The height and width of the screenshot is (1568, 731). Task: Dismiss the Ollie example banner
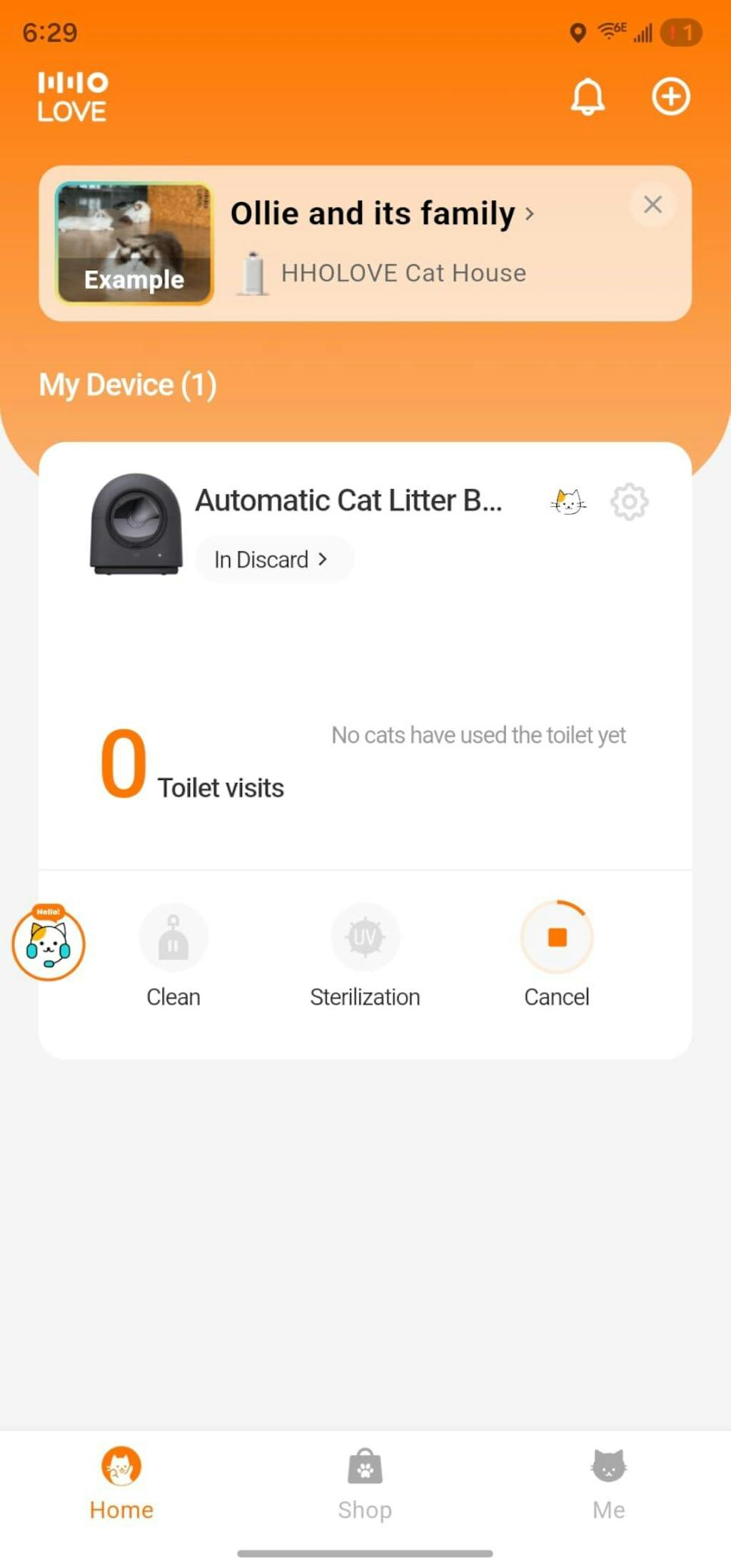(x=652, y=205)
